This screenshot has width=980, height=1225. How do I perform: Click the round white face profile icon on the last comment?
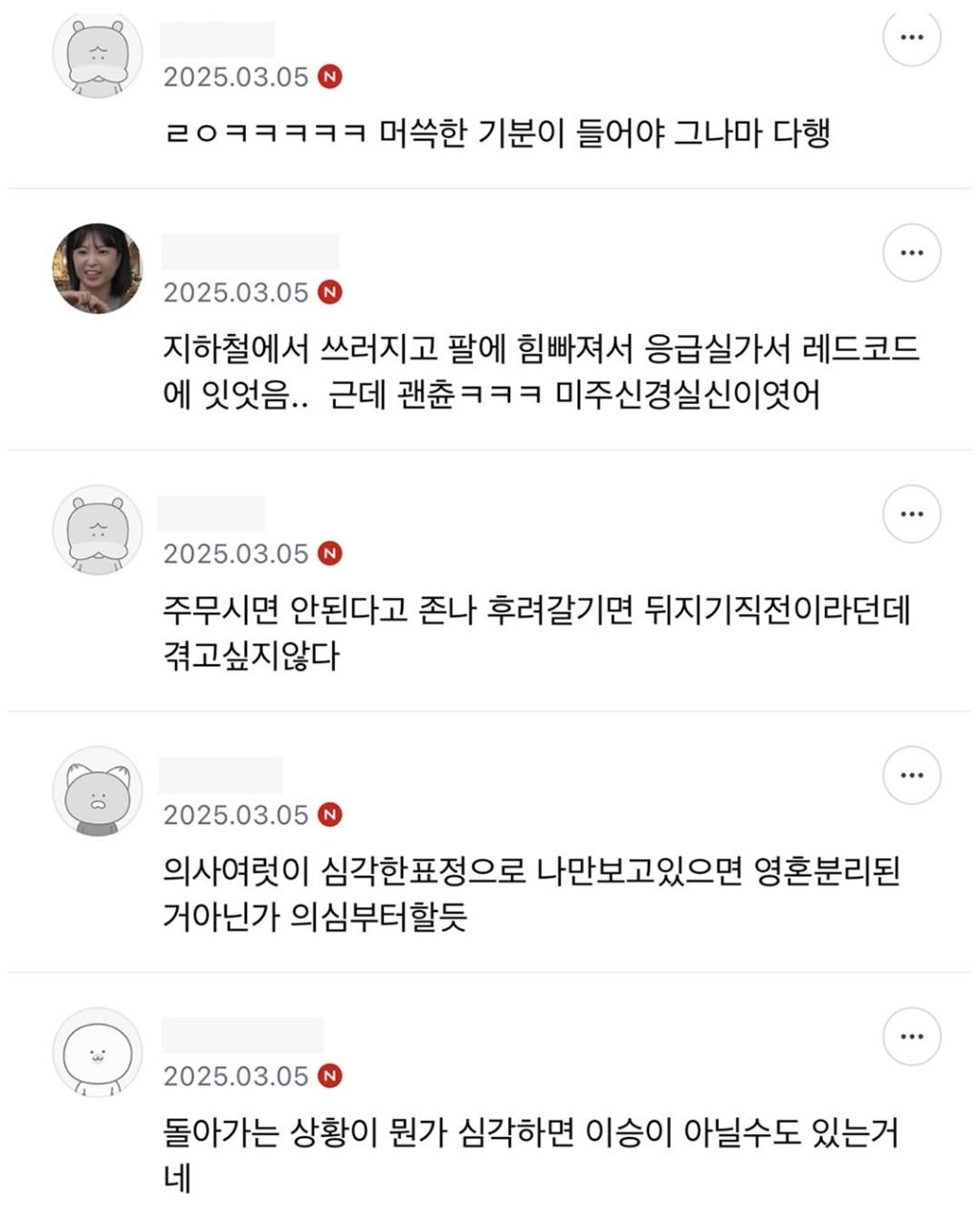click(x=97, y=1051)
